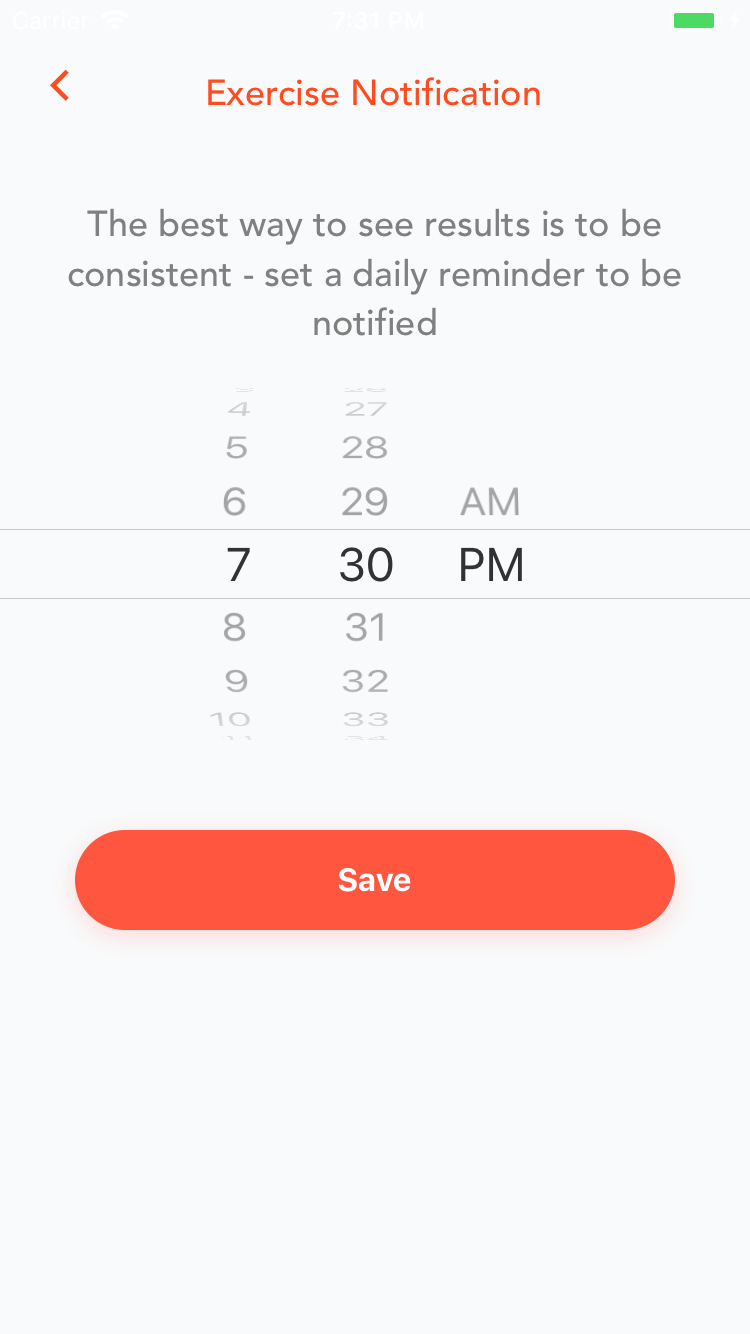The image size is (750, 1334).
Task: Save the exercise reminder time
Action: pos(375,880)
